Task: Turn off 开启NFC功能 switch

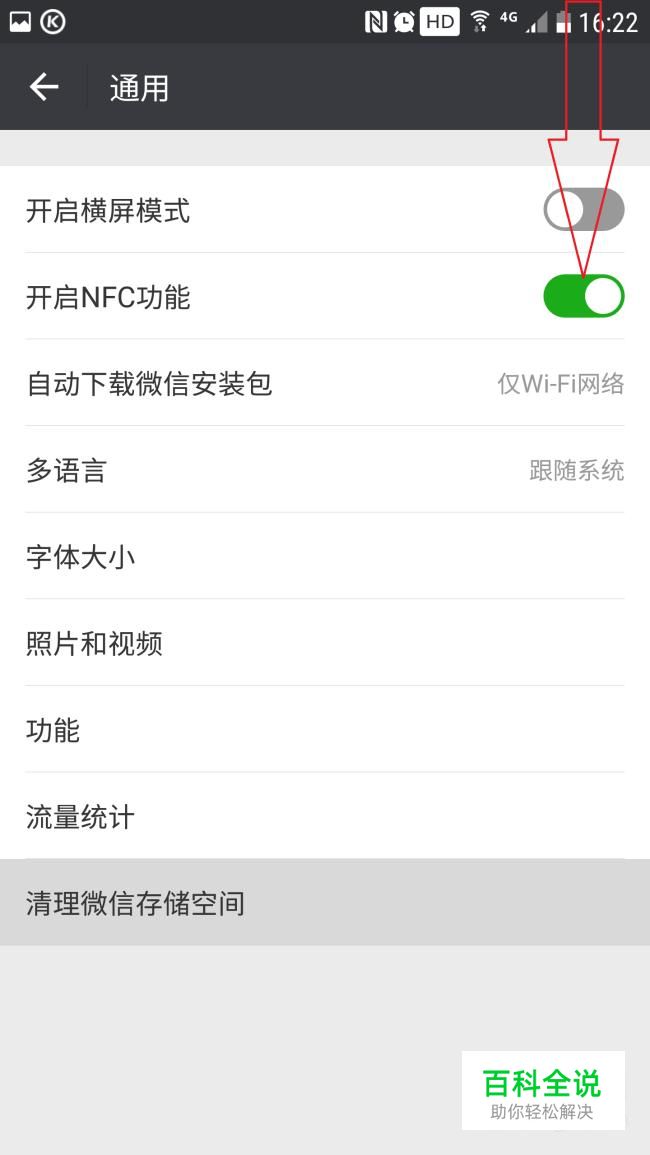Action: pyautogui.click(x=583, y=297)
